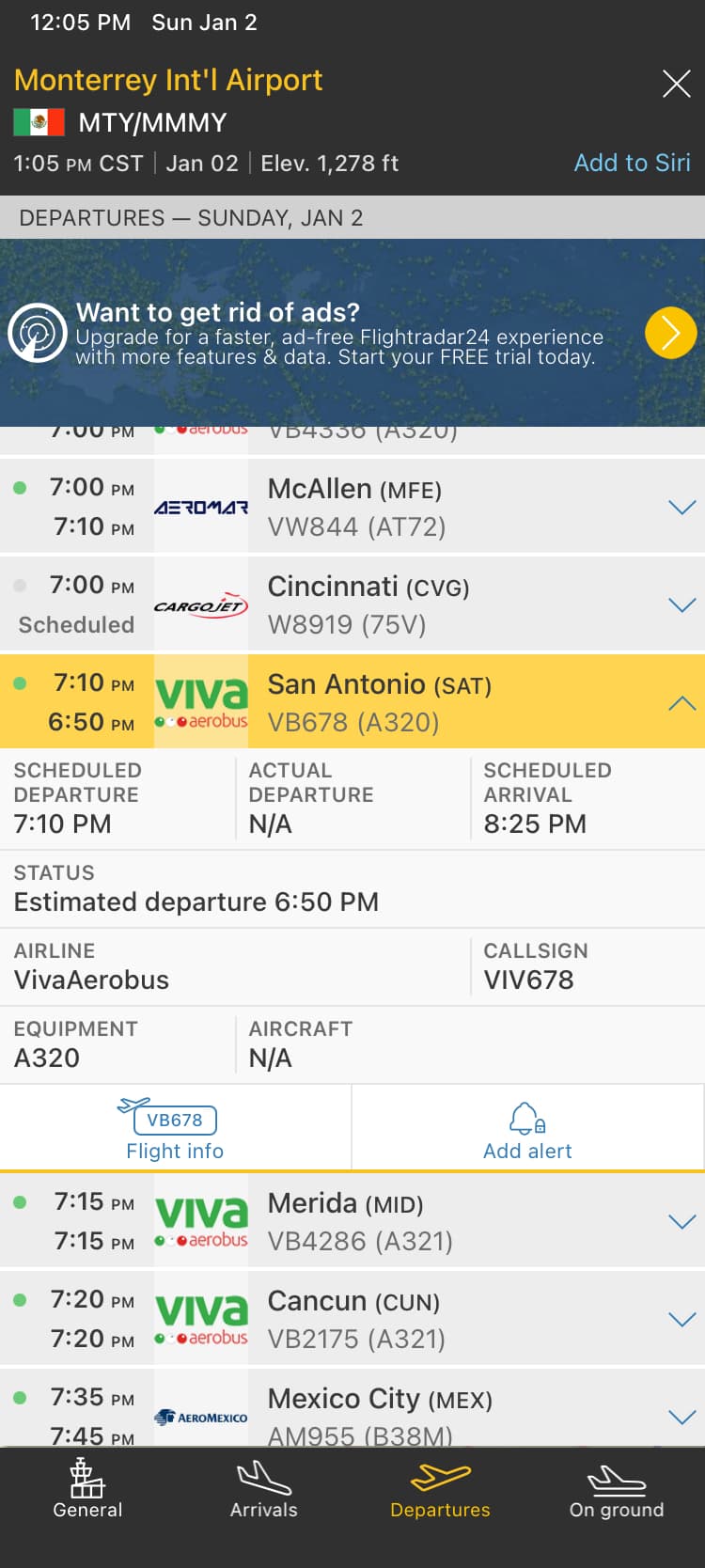
Task: Close the Monterrey Int'l Airport panel
Action: click(x=676, y=84)
